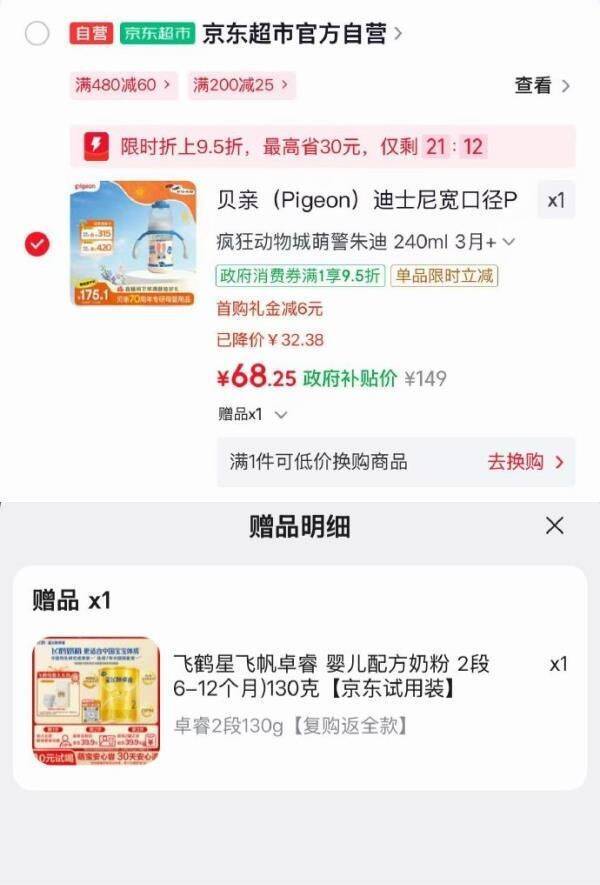This screenshot has width=600, height=885.
Task: Select all items from 京东超市官方自营
Action: point(36,34)
